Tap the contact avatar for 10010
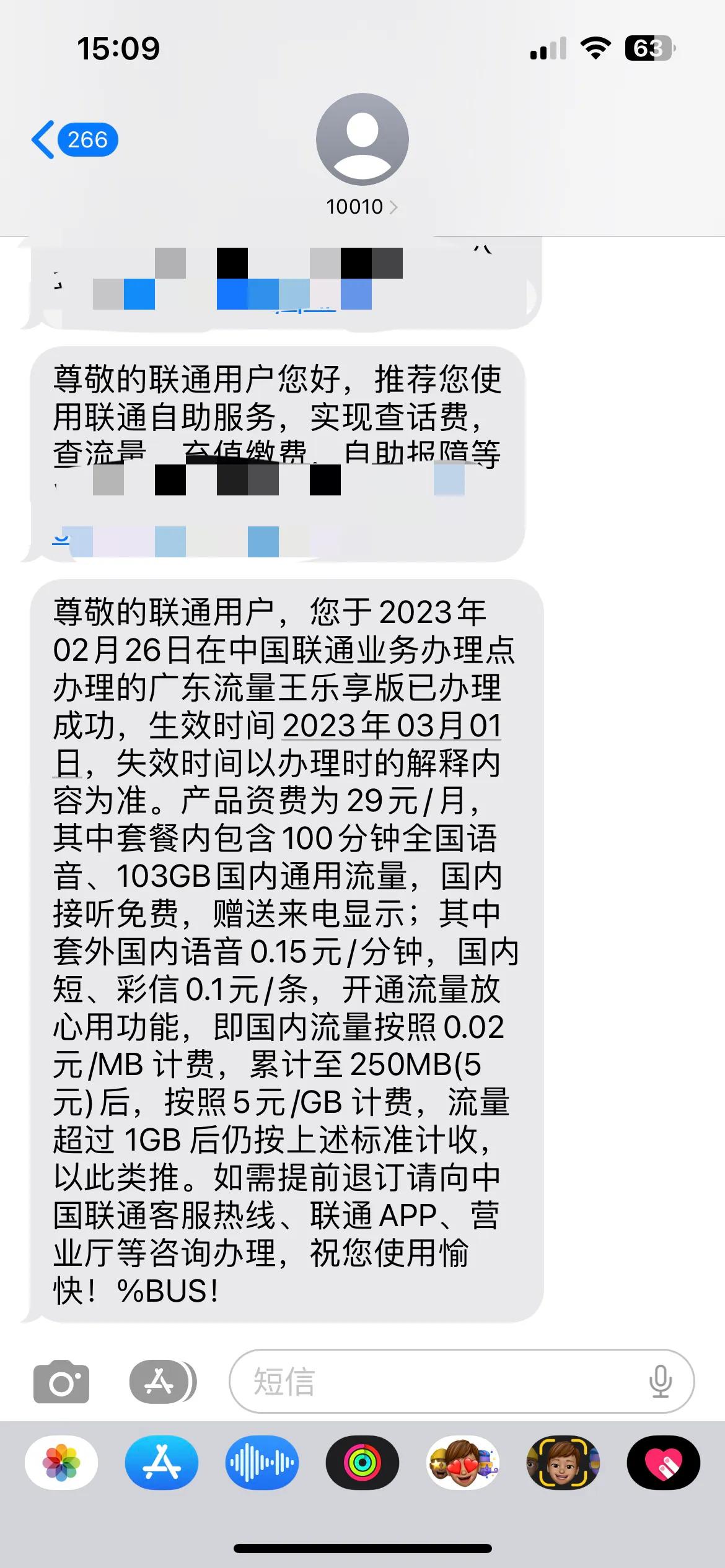The height and width of the screenshot is (1568, 725). tap(362, 139)
